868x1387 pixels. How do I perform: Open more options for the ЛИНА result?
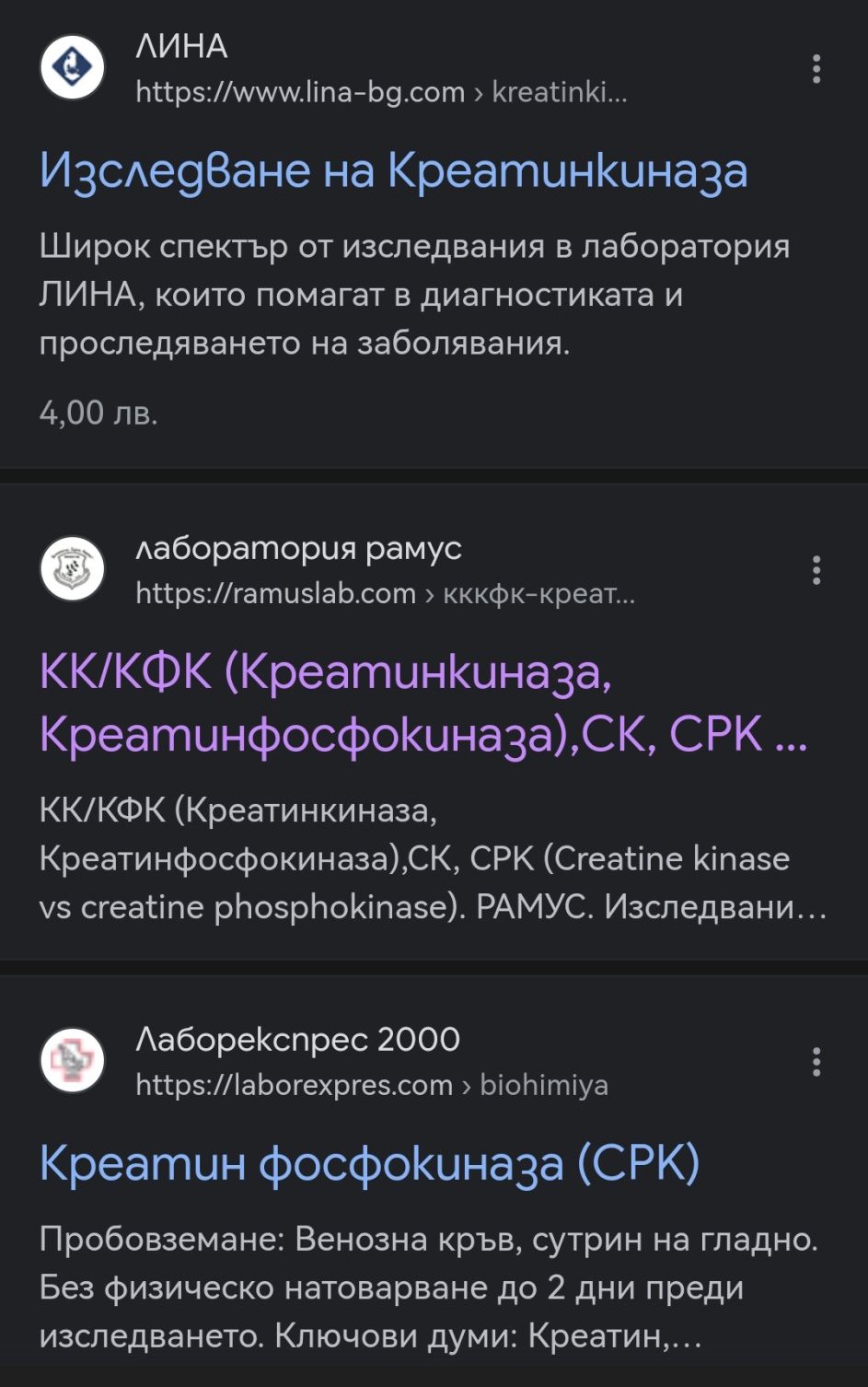(x=816, y=69)
